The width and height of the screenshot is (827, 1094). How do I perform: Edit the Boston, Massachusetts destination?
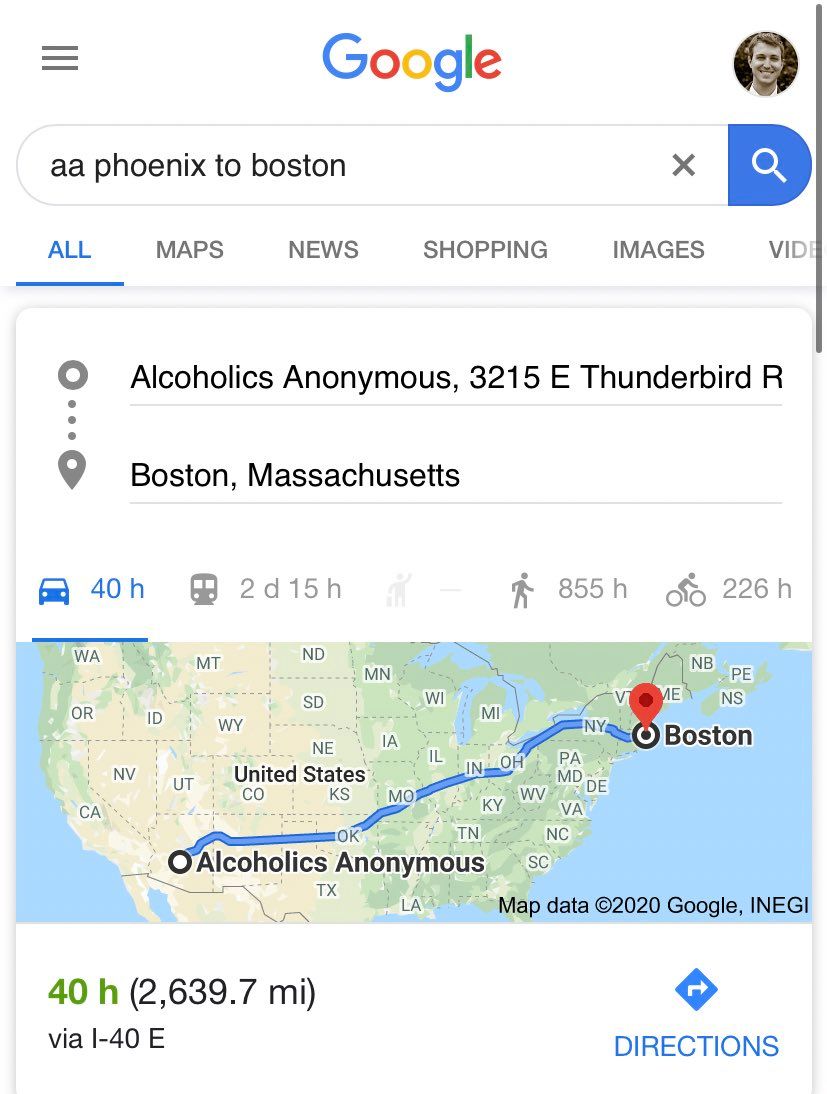(x=455, y=475)
